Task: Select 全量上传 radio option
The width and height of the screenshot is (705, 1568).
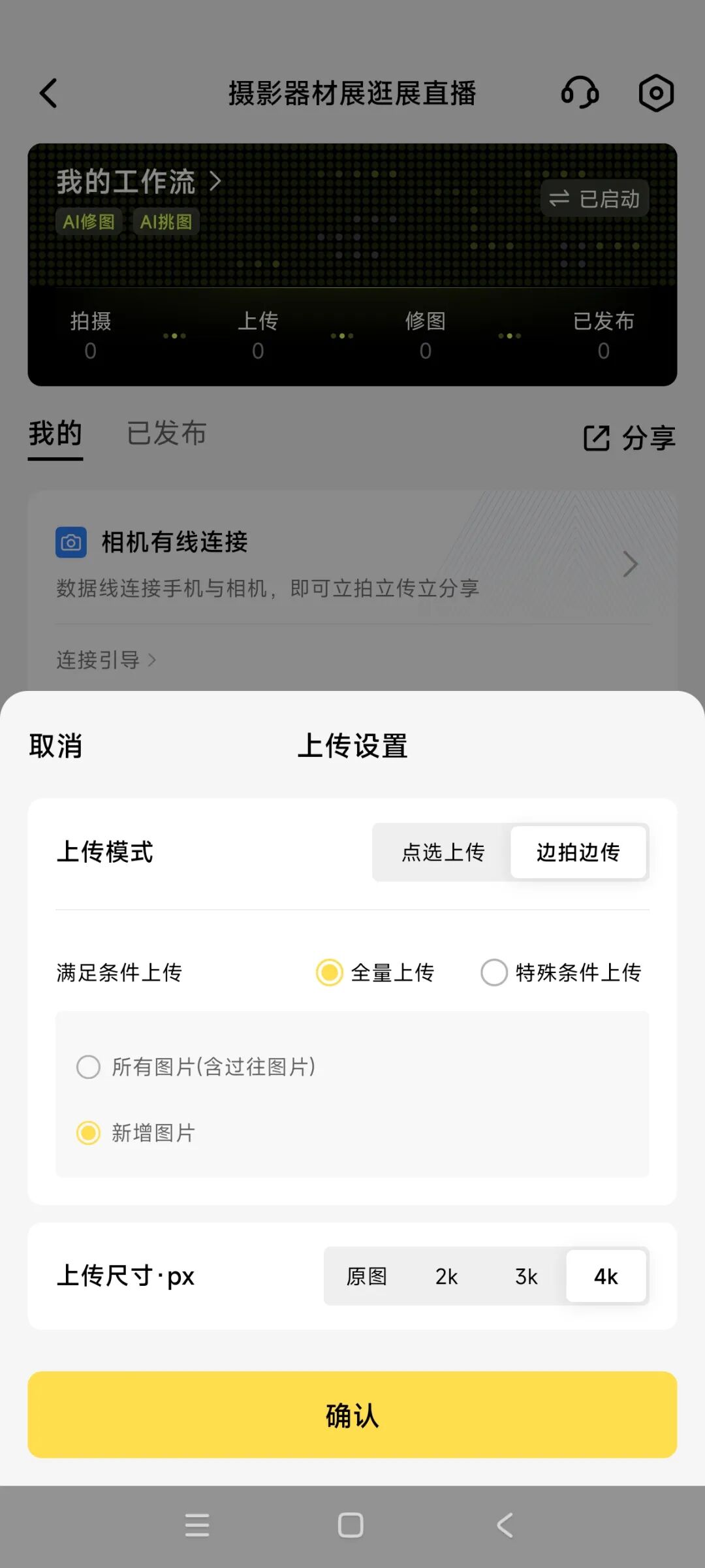Action: [328, 972]
